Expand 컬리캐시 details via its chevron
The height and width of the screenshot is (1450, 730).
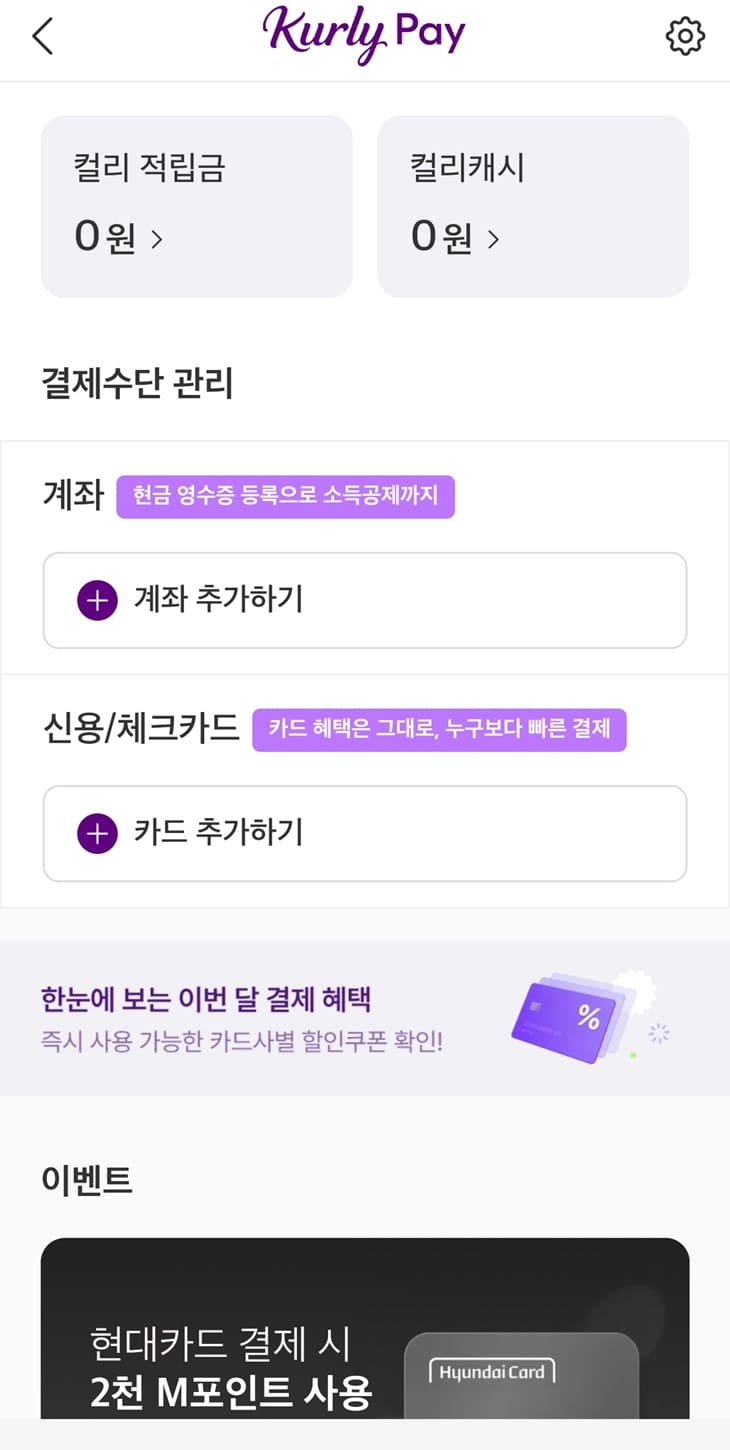click(494, 239)
